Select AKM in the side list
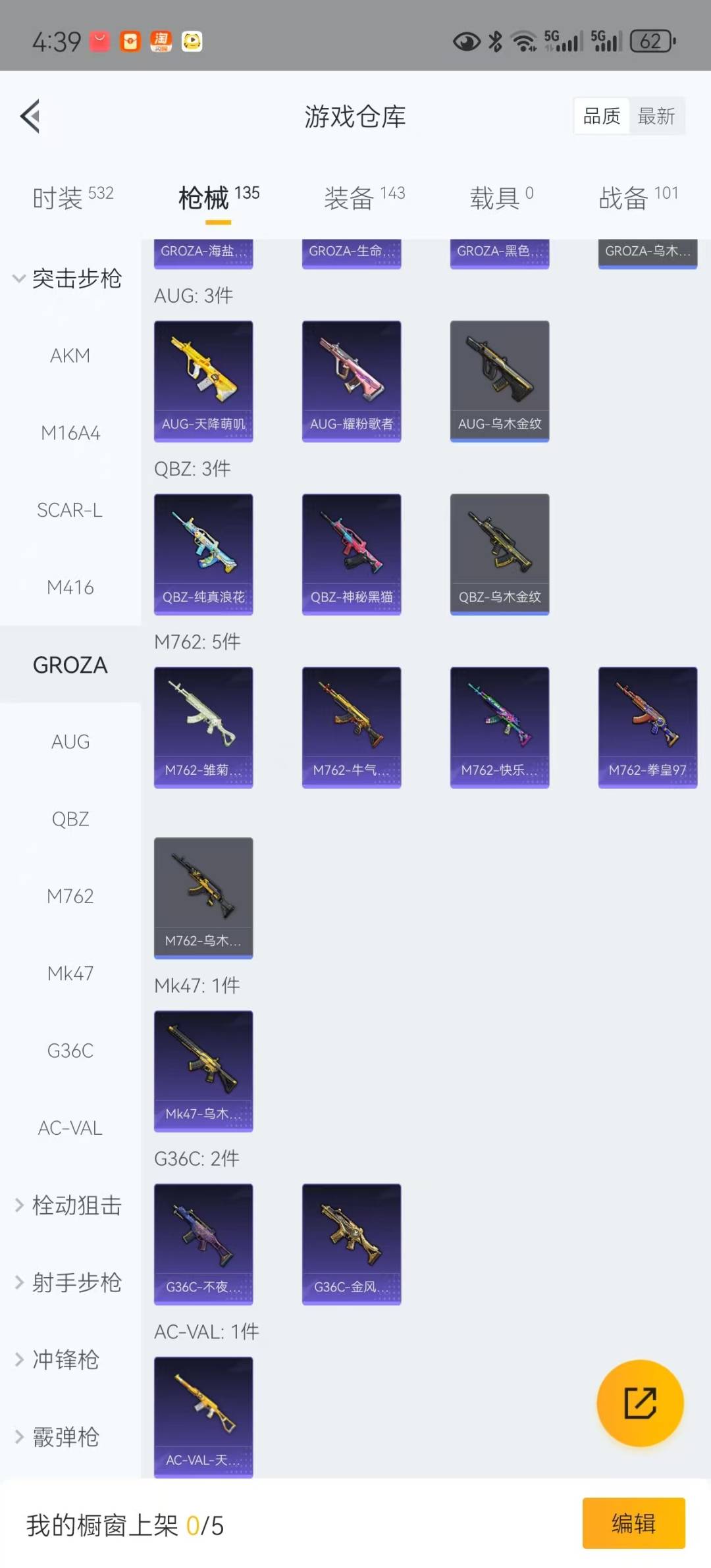Screen dimensions: 711x1568 [x=70, y=356]
